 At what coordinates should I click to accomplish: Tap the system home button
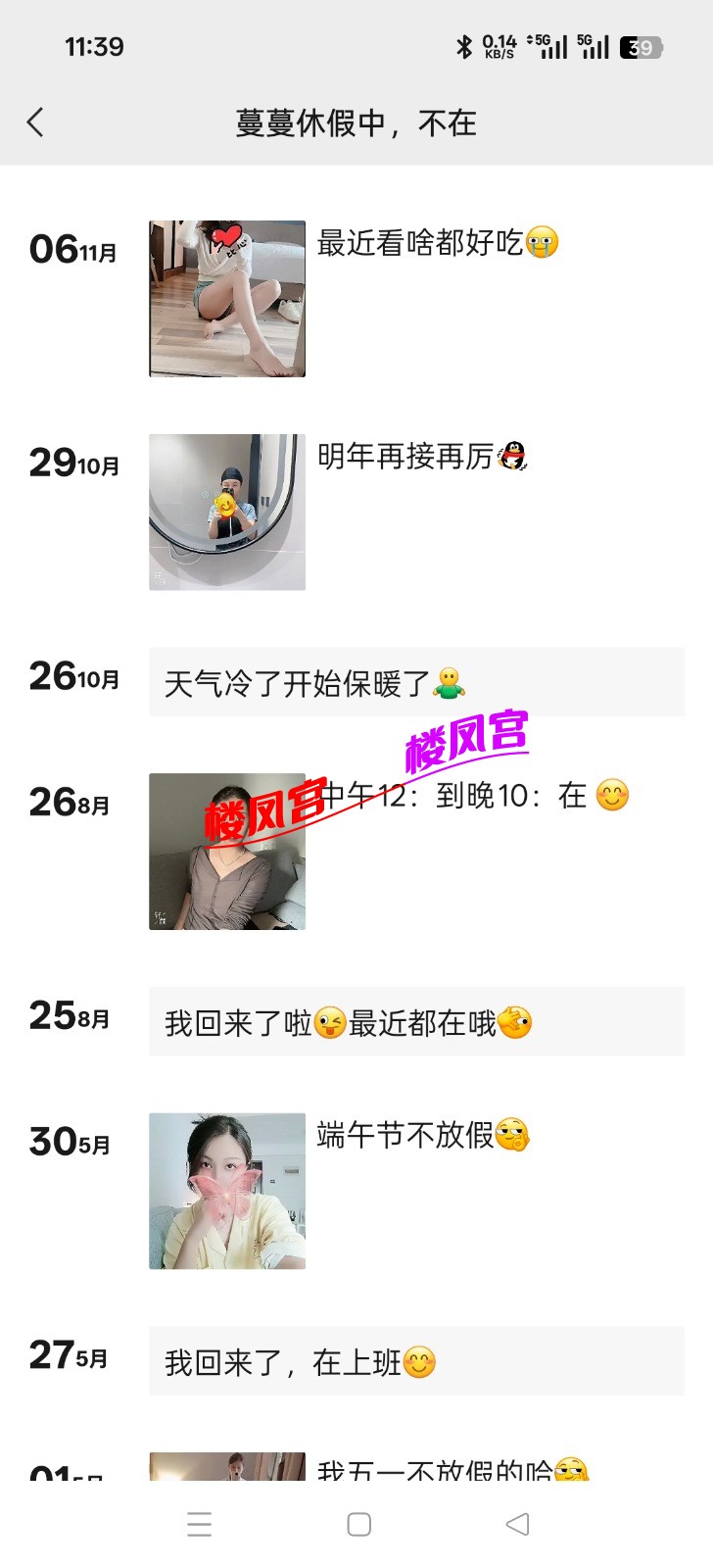pos(359,1524)
